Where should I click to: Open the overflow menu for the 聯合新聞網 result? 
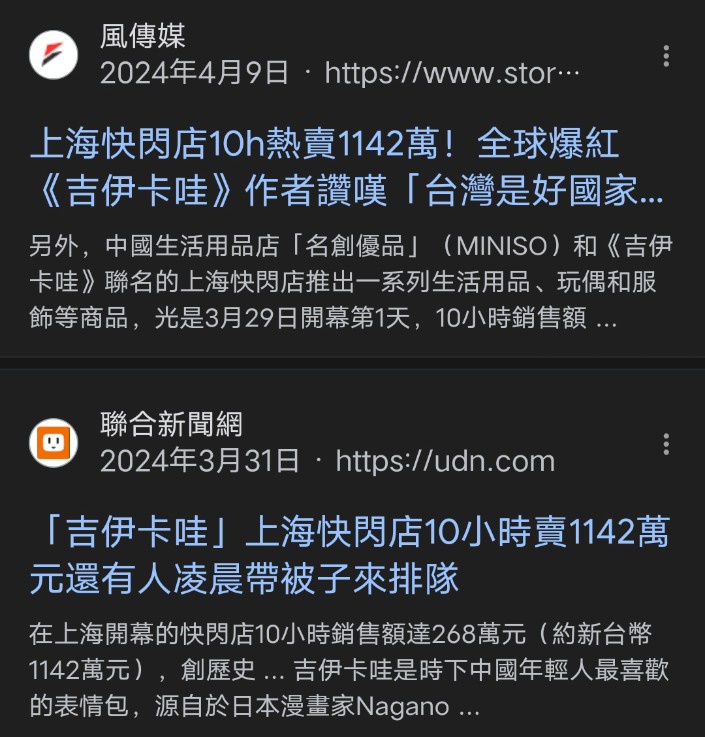tap(666, 444)
